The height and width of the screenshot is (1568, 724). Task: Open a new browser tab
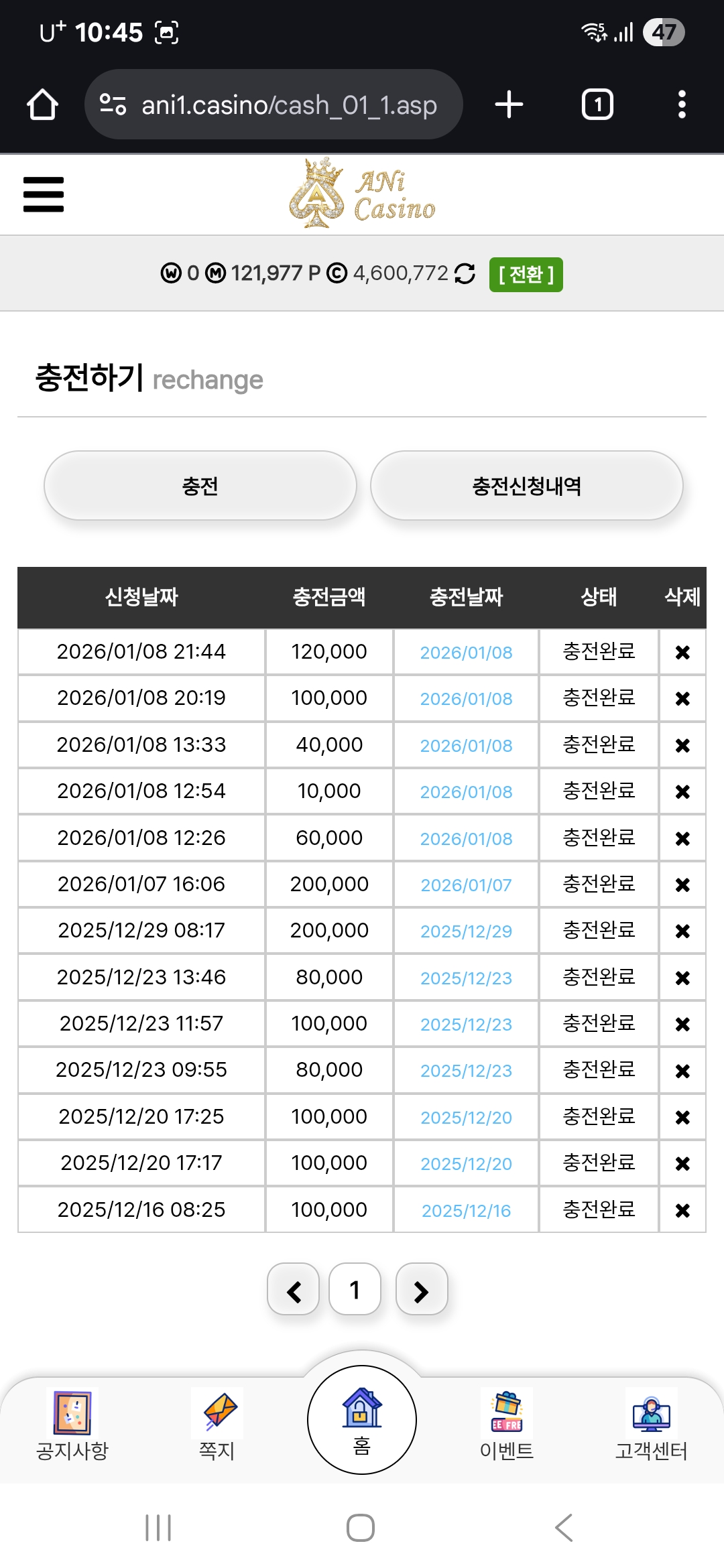[509, 105]
